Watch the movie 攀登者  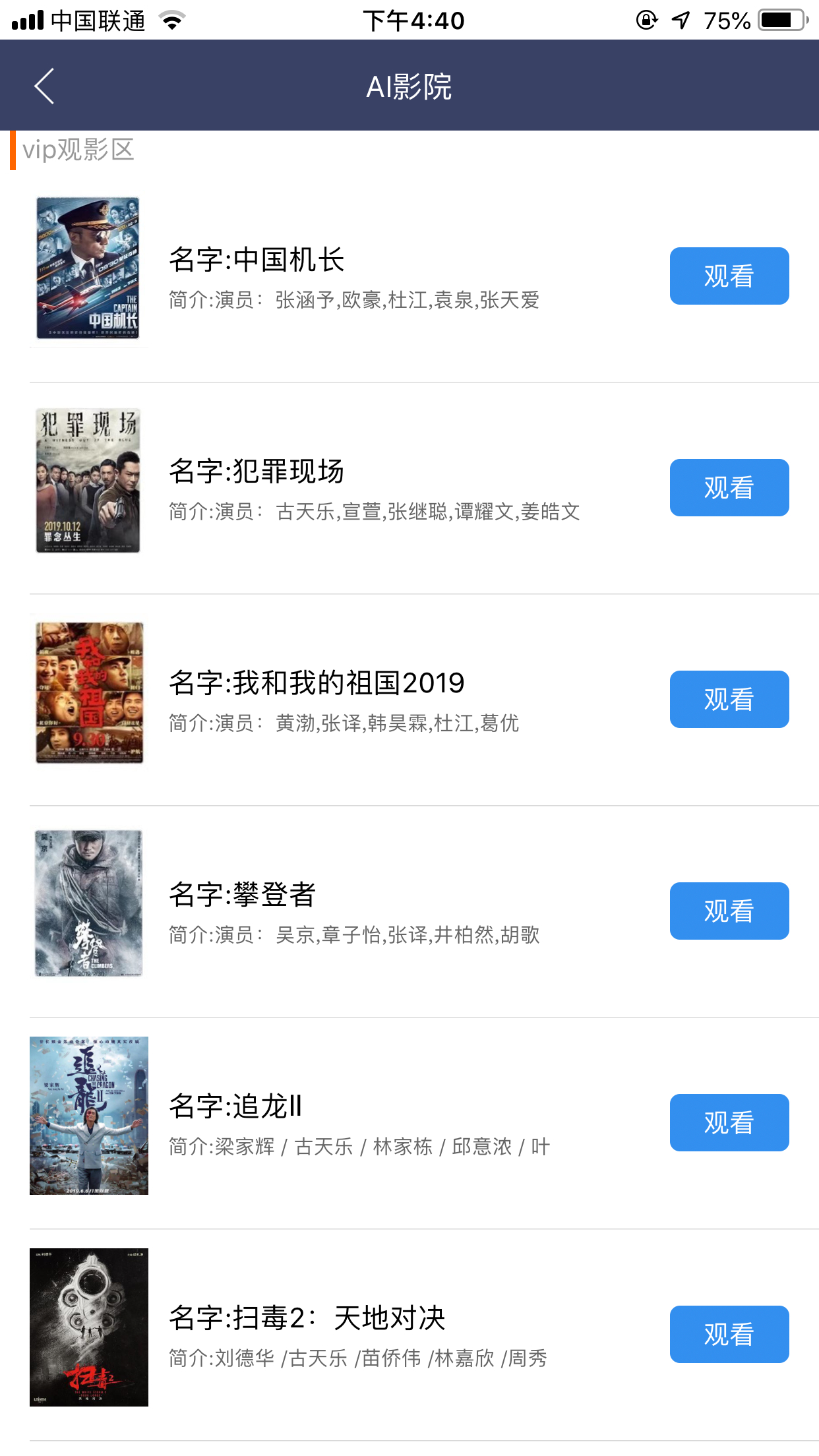(729, 911)
